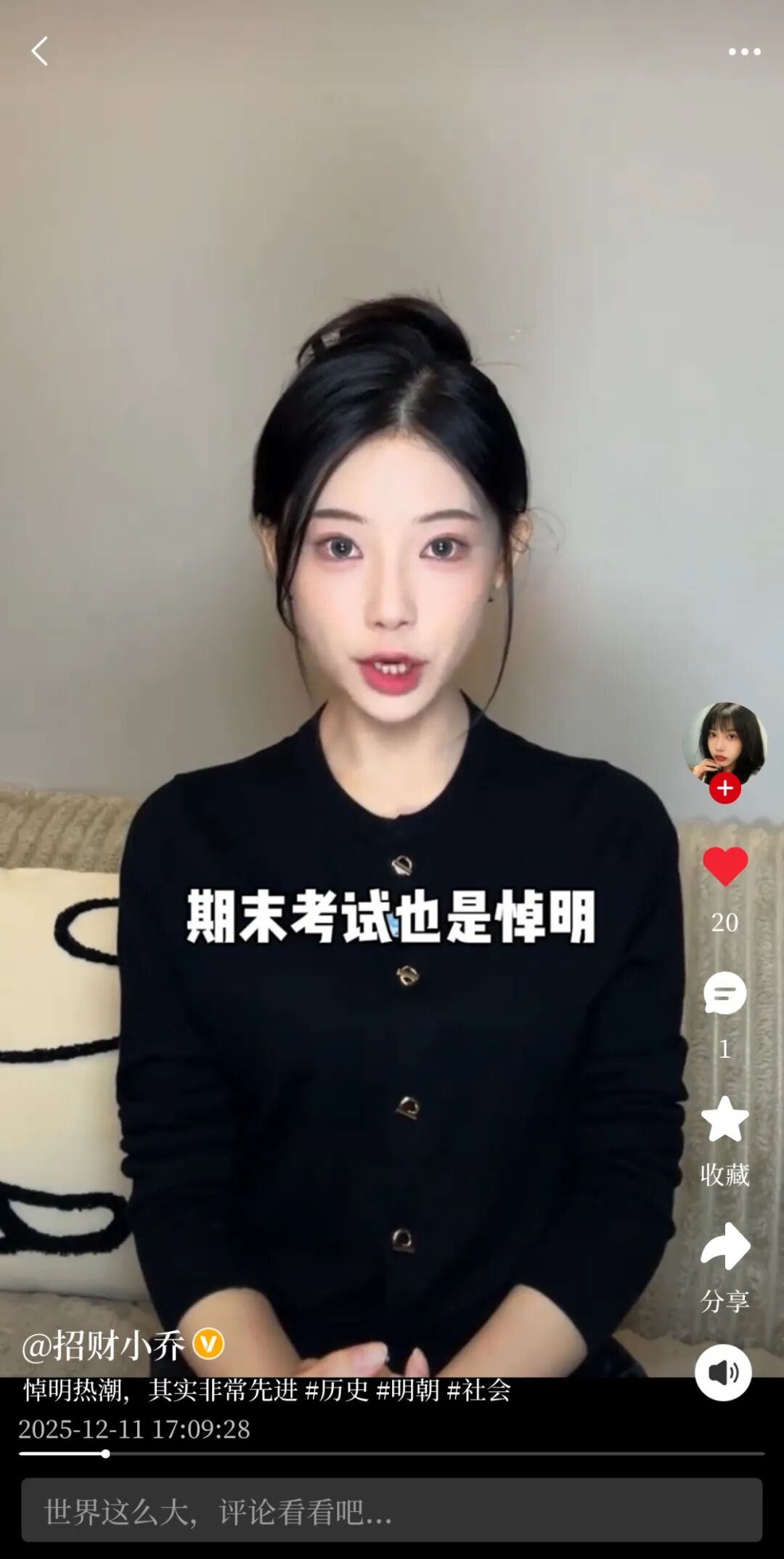Open the #社会 hashtag
The width and height of the screenshot is (784, 1559).
479,1390
